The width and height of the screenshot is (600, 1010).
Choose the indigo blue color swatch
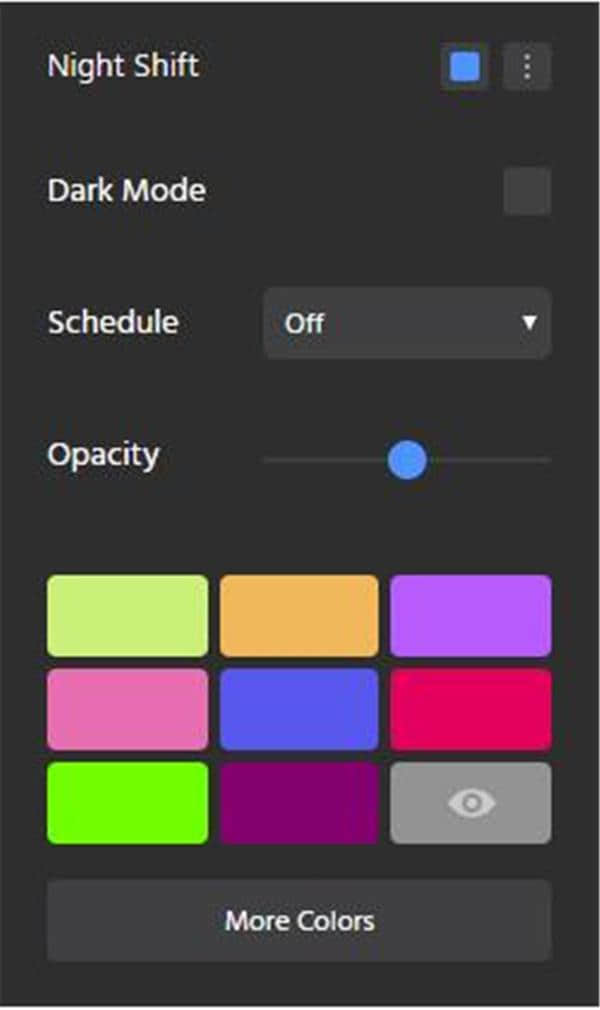pos(299,709)
